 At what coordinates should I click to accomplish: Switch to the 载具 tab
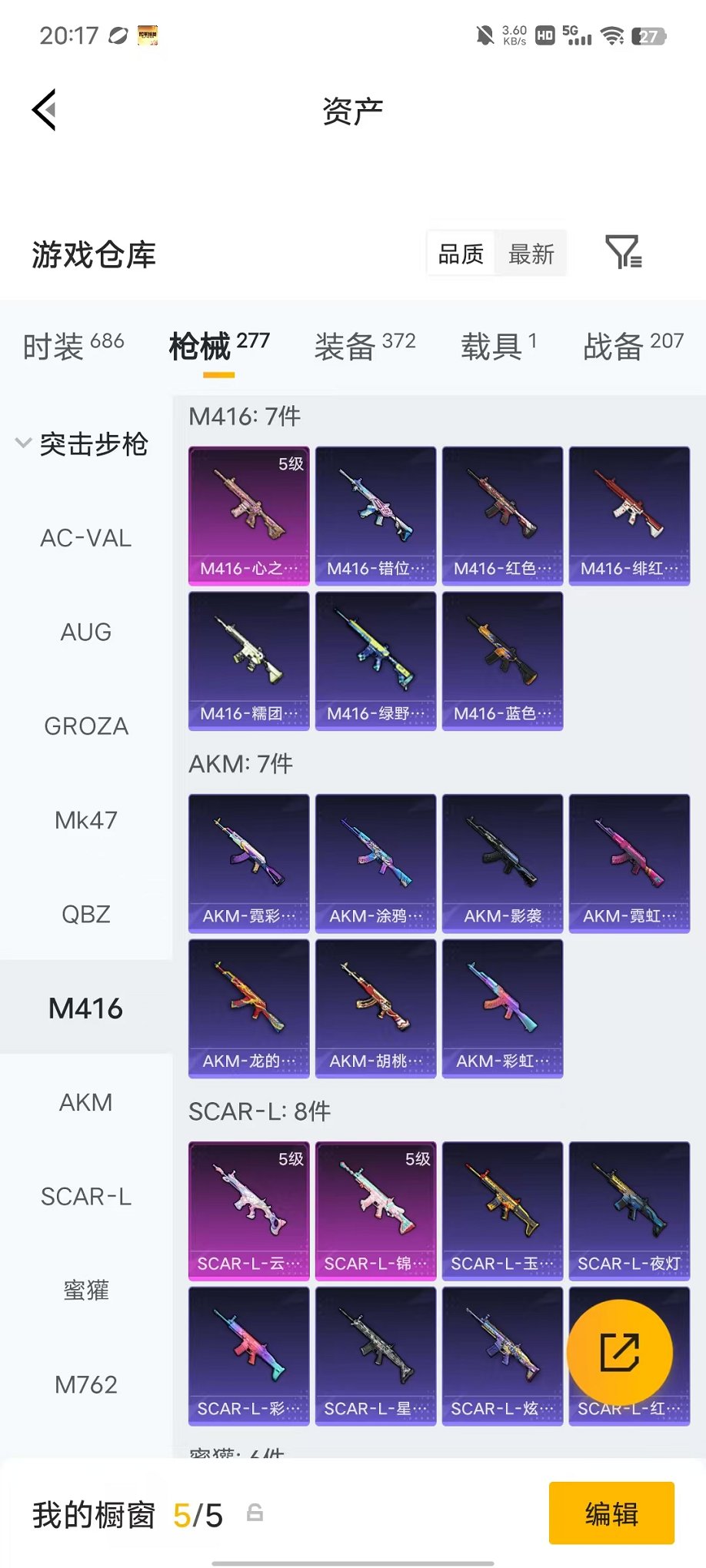(x=498, y=346)
